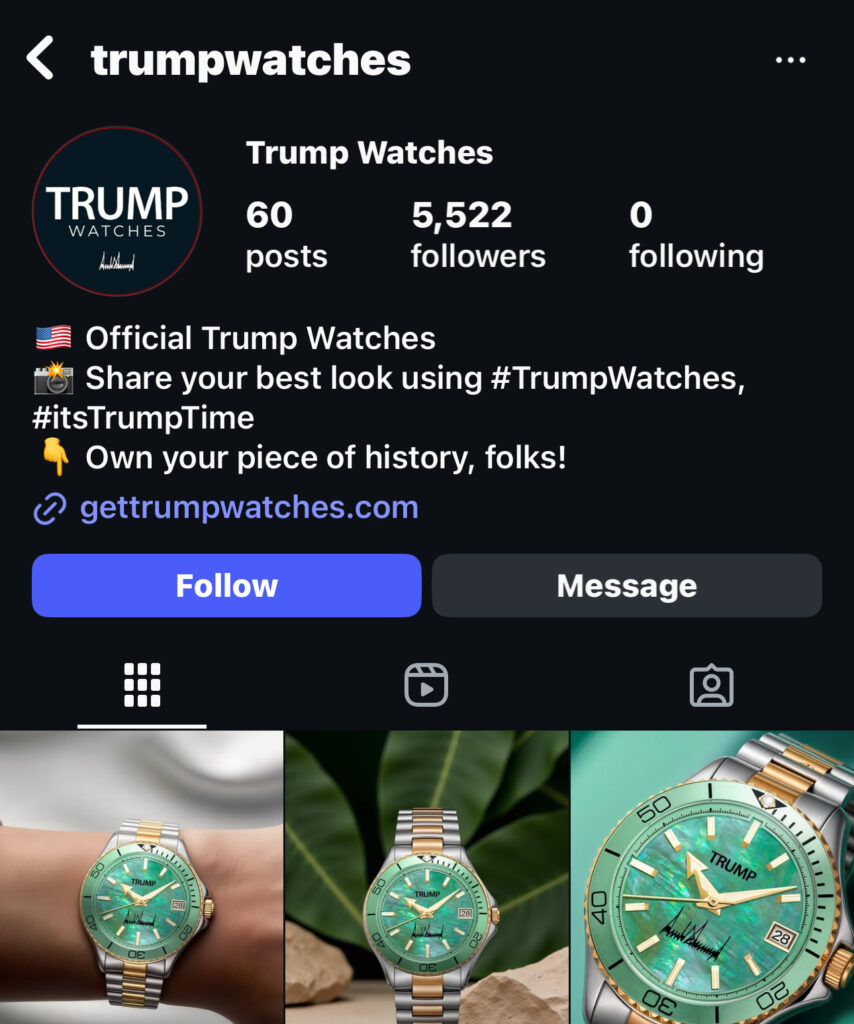Open the three-dot overflow menu
The image size is (854, 1024).
790,60
